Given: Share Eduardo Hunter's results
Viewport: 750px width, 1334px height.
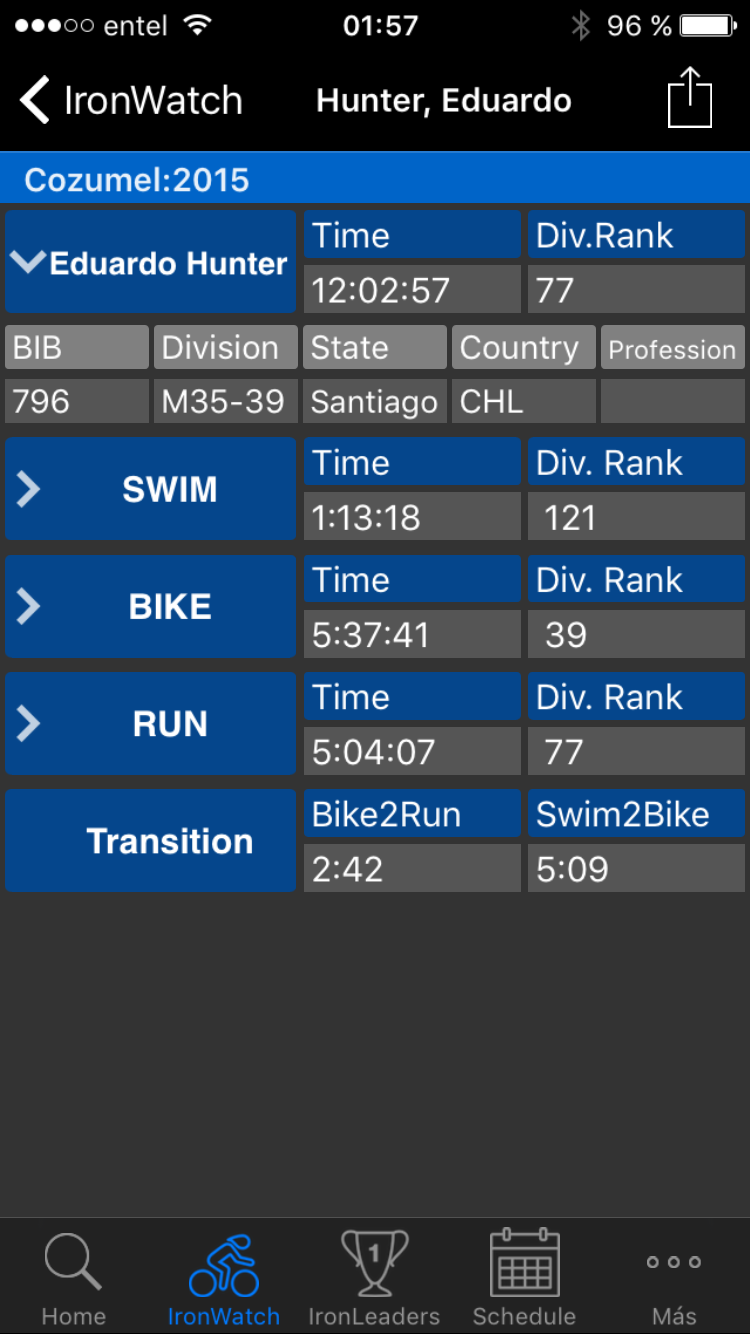Looking at the screenshot, I should tap(689, 97).
